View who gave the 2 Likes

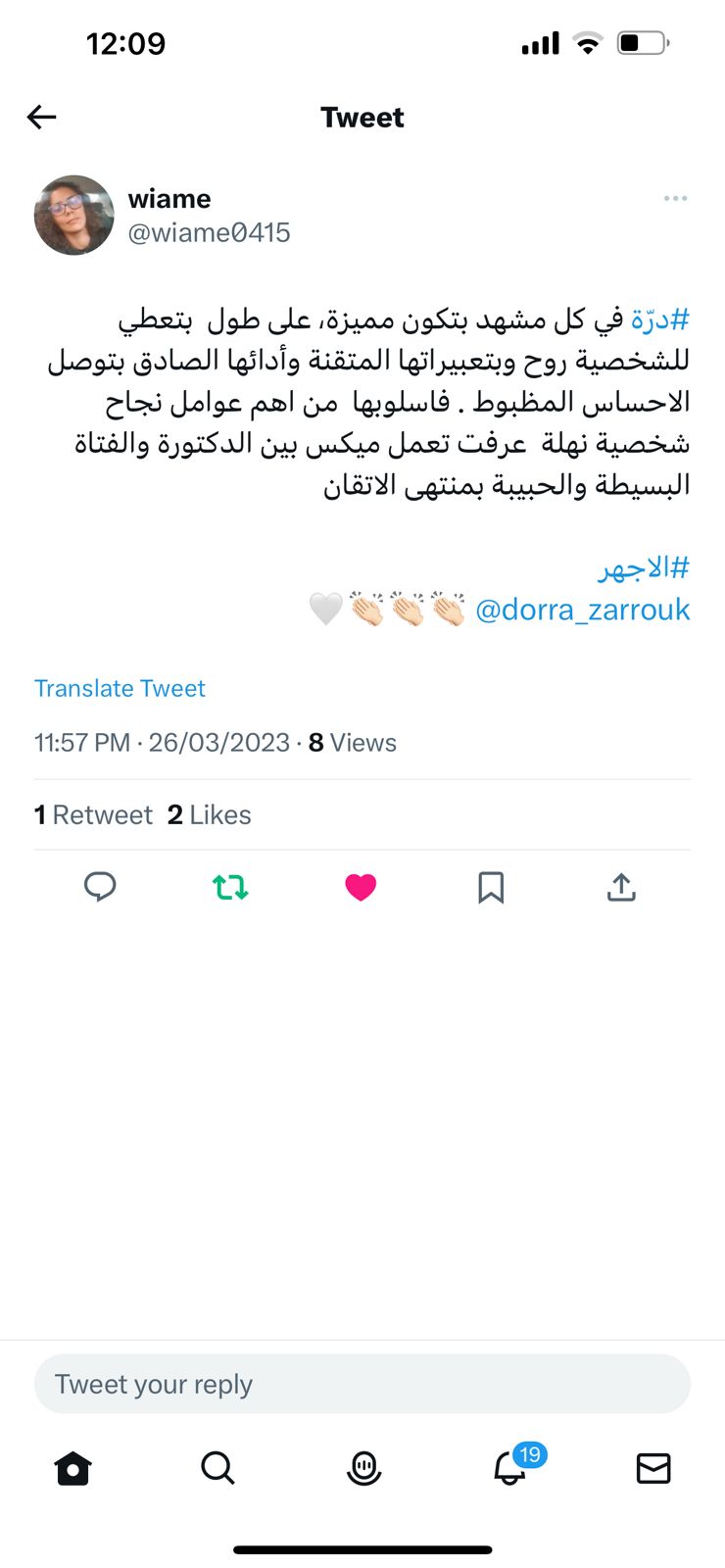(209, 815)
